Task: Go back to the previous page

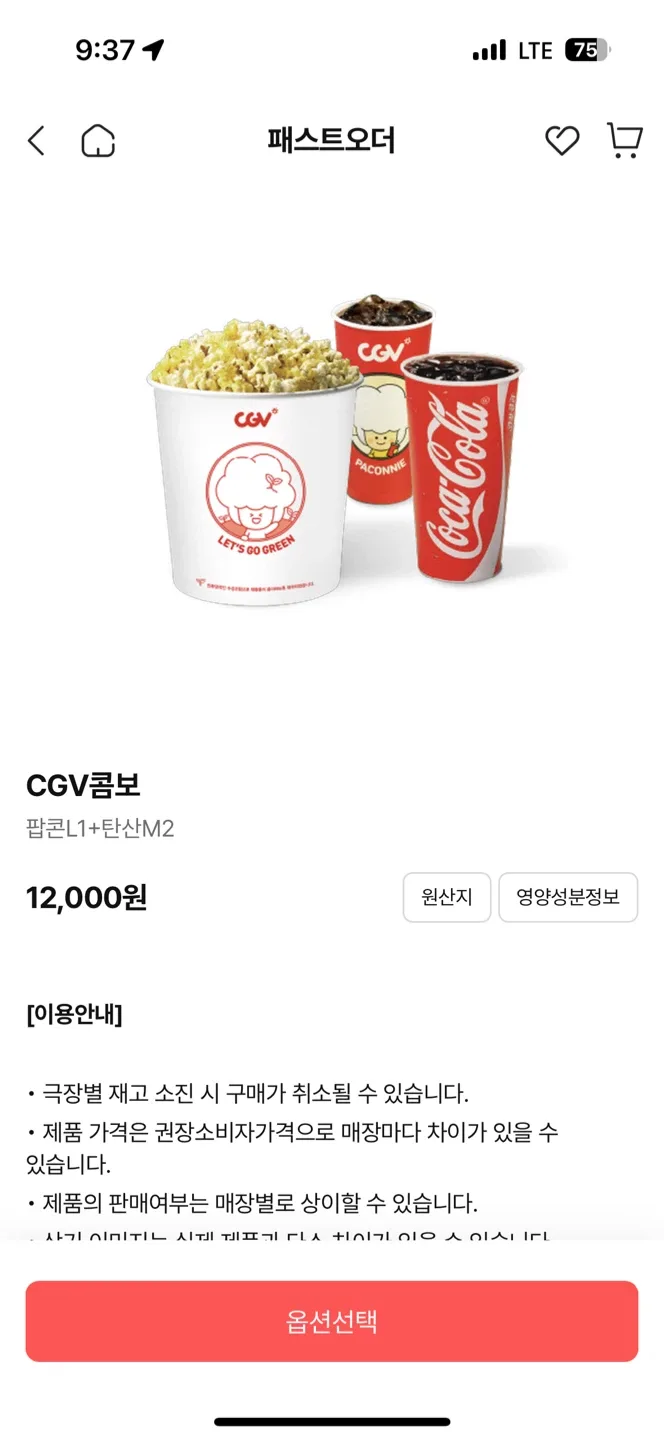Action: [37, 141]
